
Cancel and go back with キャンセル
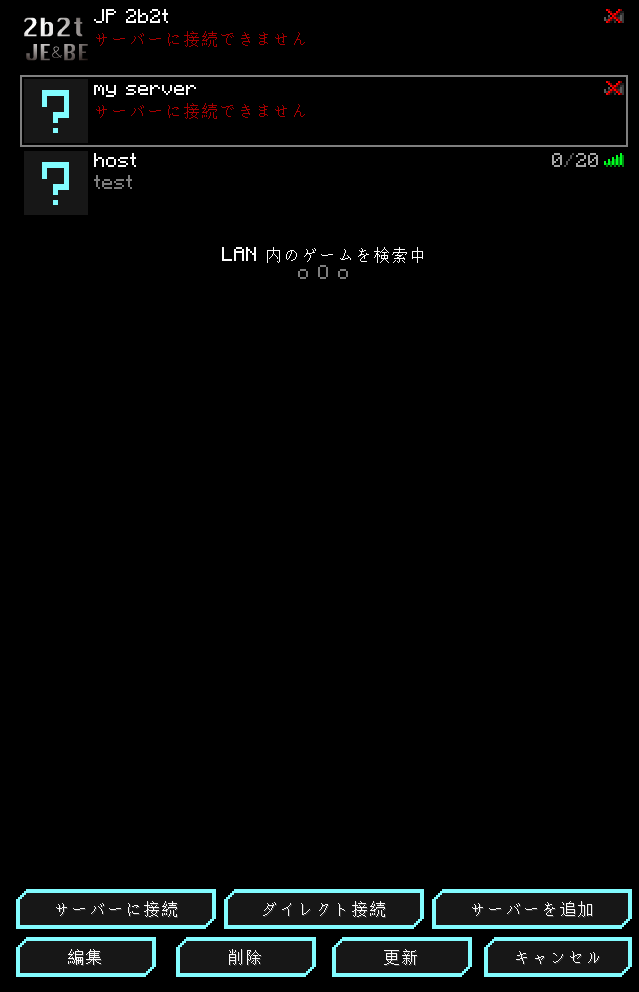pyautogui.click(x=557, y=957)
